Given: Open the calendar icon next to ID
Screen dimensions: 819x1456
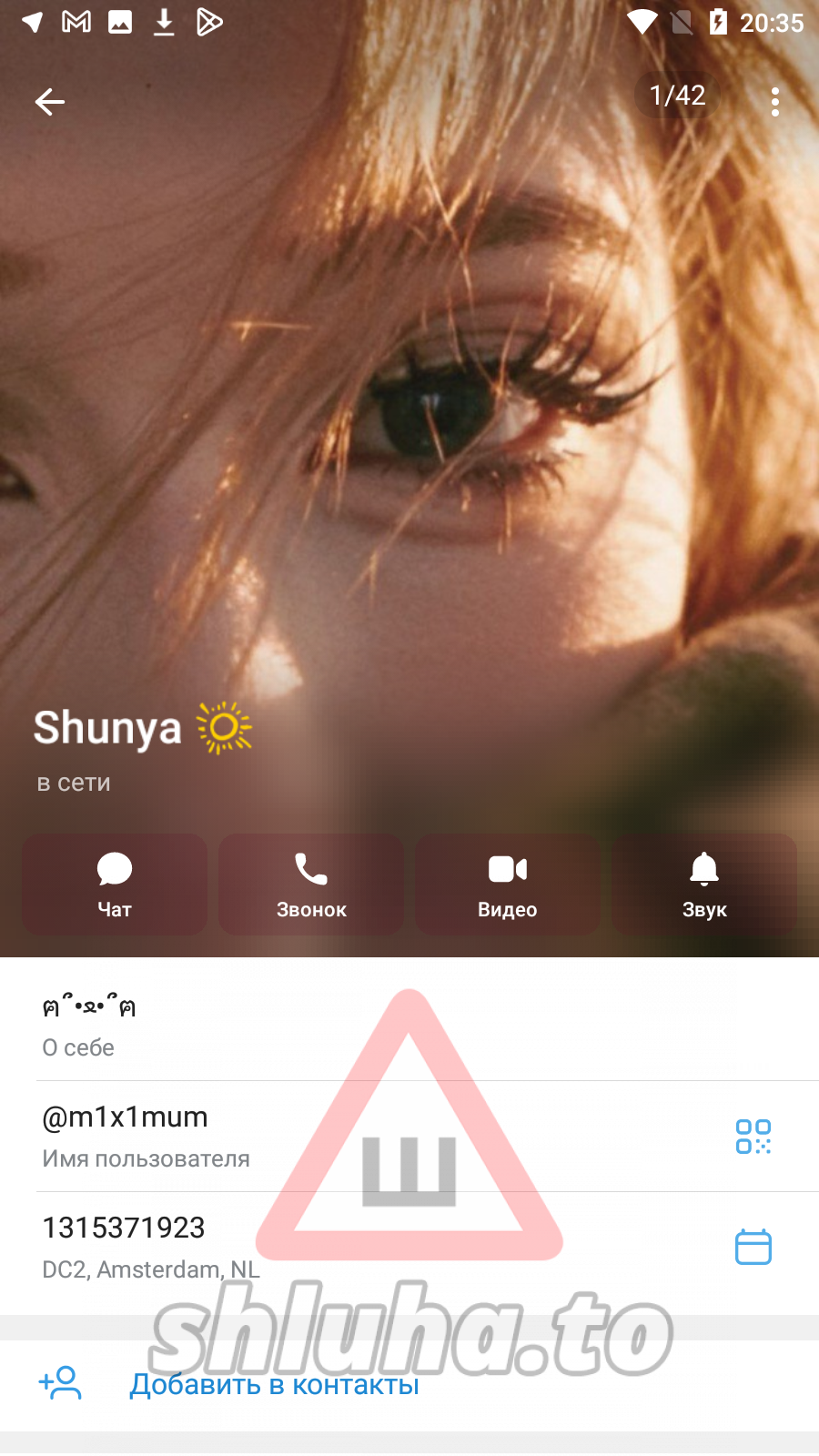Looking at the screenshot, I should (753, 1247).
